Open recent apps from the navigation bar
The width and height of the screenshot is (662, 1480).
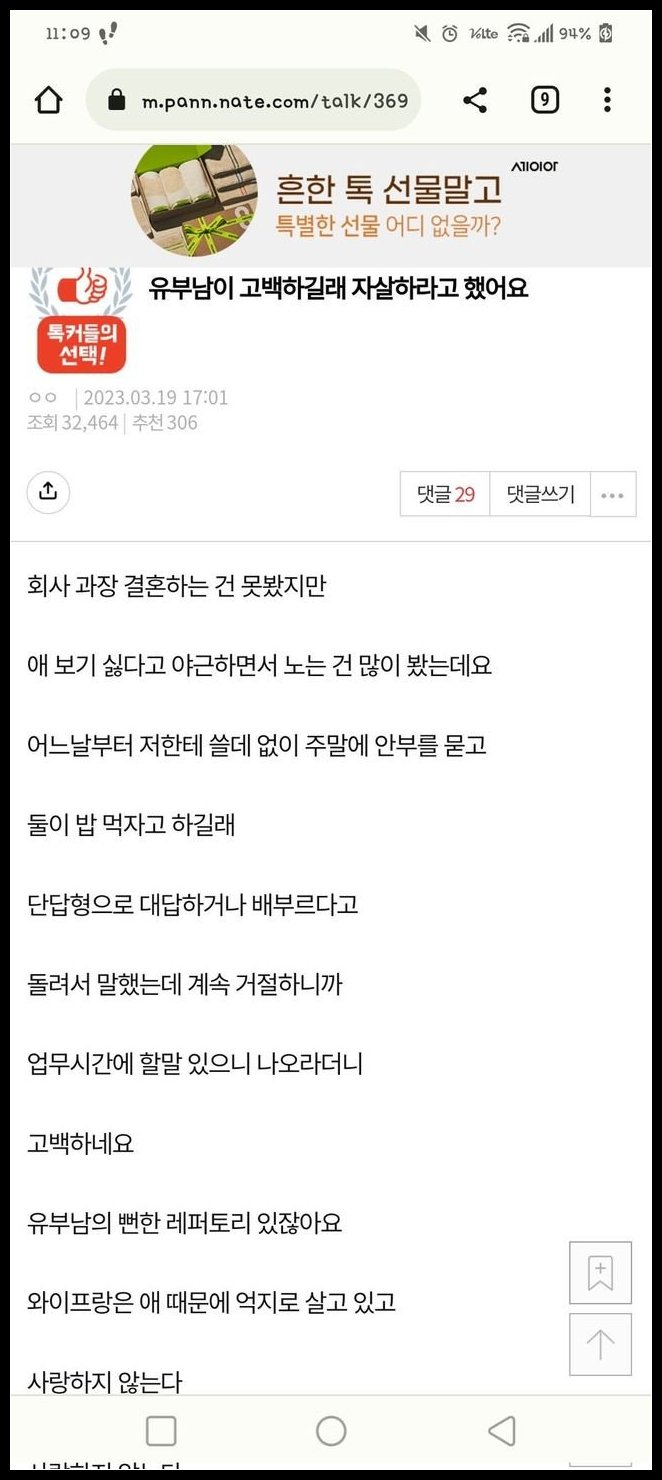161,1431
